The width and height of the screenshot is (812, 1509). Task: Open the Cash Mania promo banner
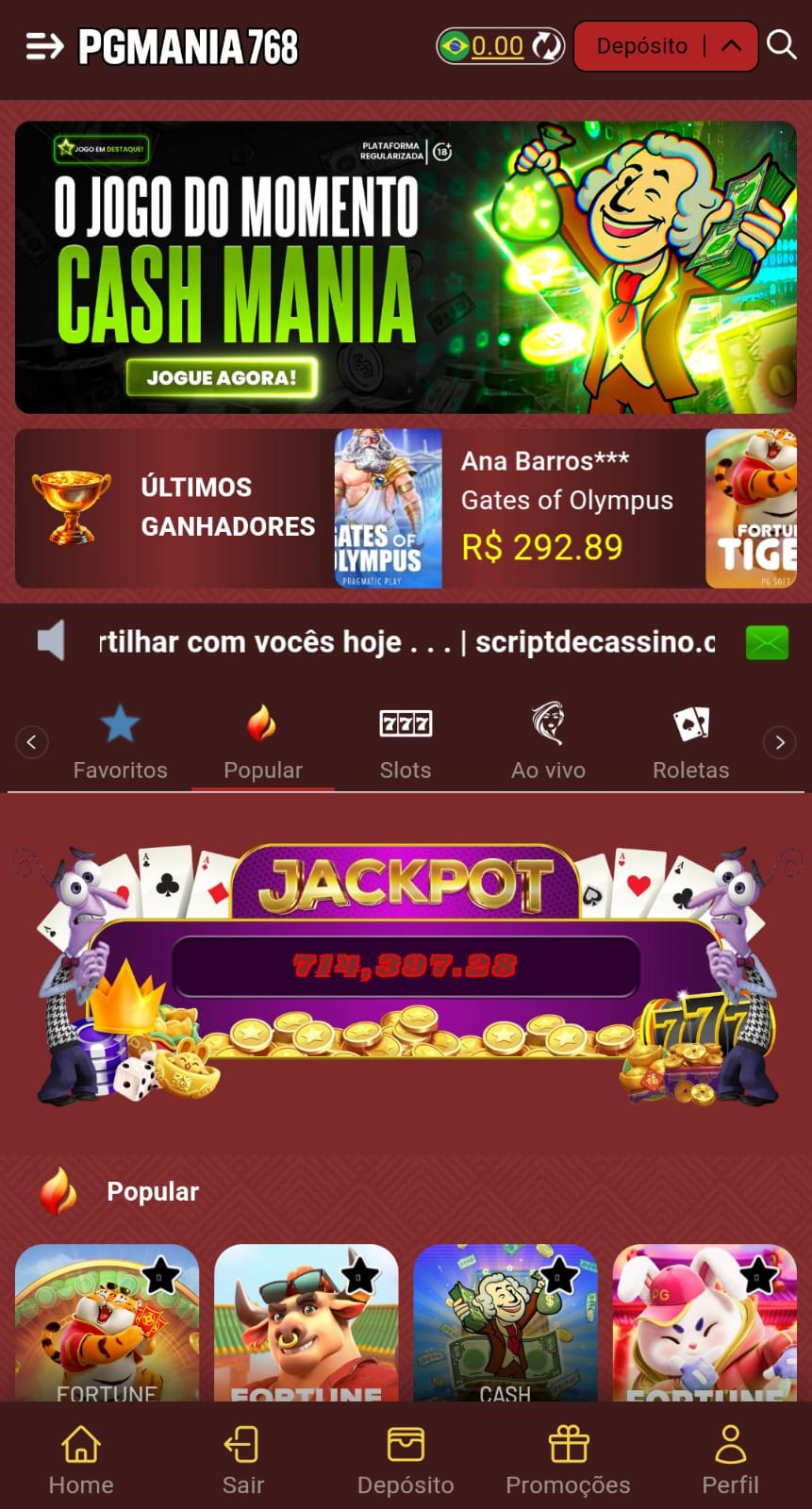click(x=406, y=267)
